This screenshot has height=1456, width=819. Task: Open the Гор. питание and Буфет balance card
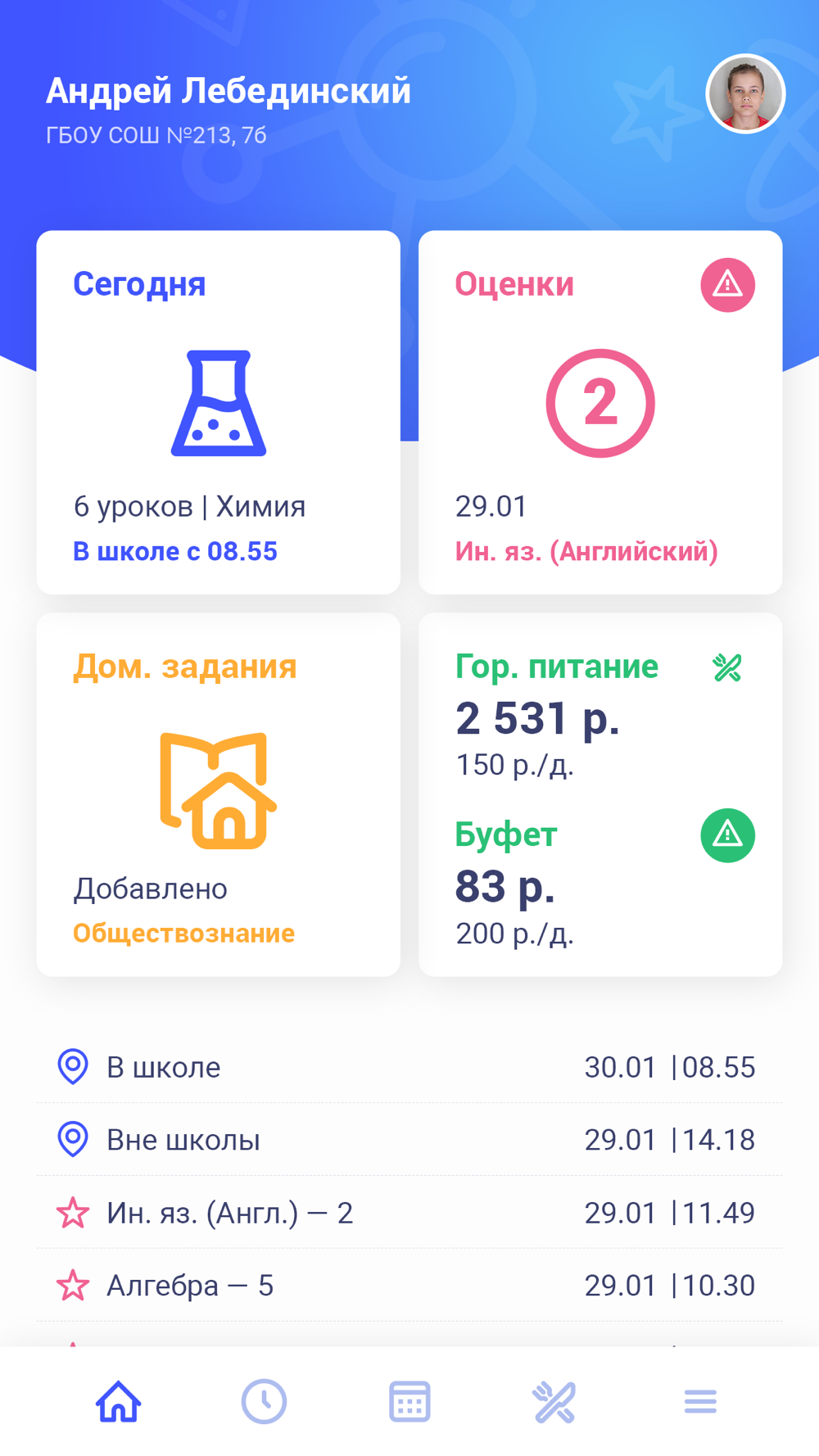tap(600, 794)
